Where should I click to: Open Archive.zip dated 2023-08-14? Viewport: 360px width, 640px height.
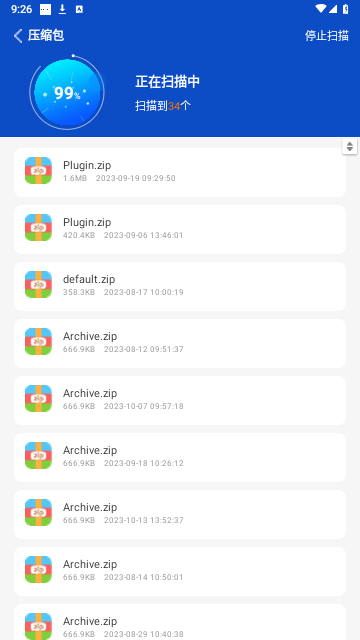(x=180, y=571)
